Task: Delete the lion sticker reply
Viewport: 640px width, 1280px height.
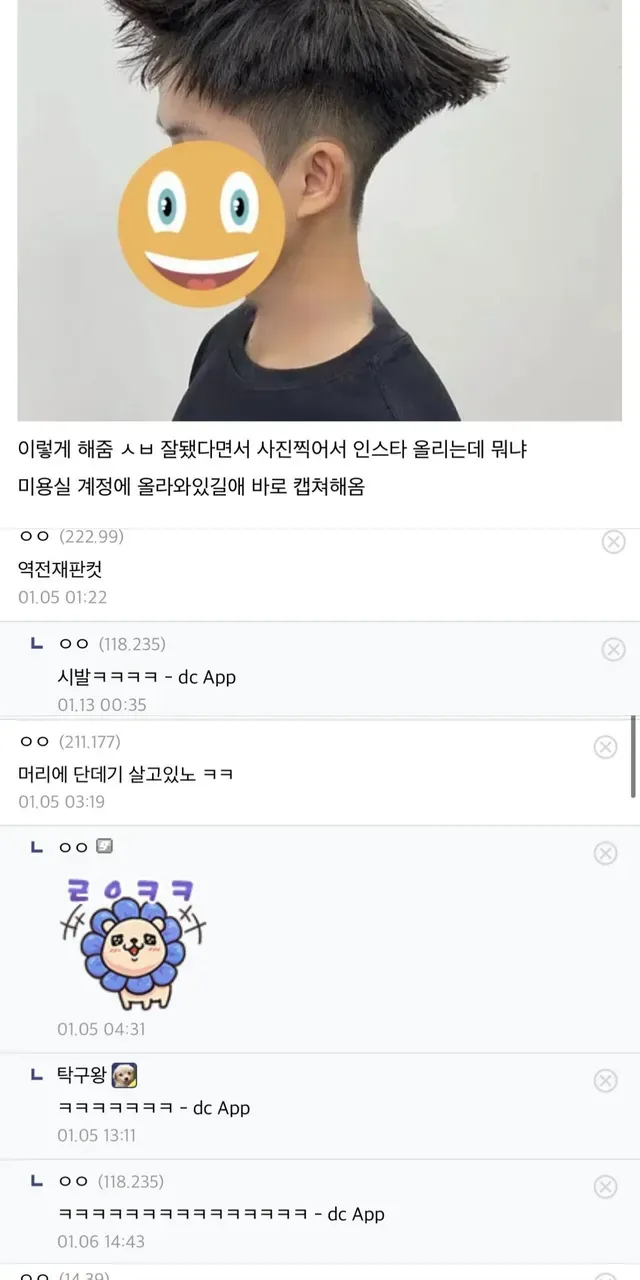Action: 605,853
